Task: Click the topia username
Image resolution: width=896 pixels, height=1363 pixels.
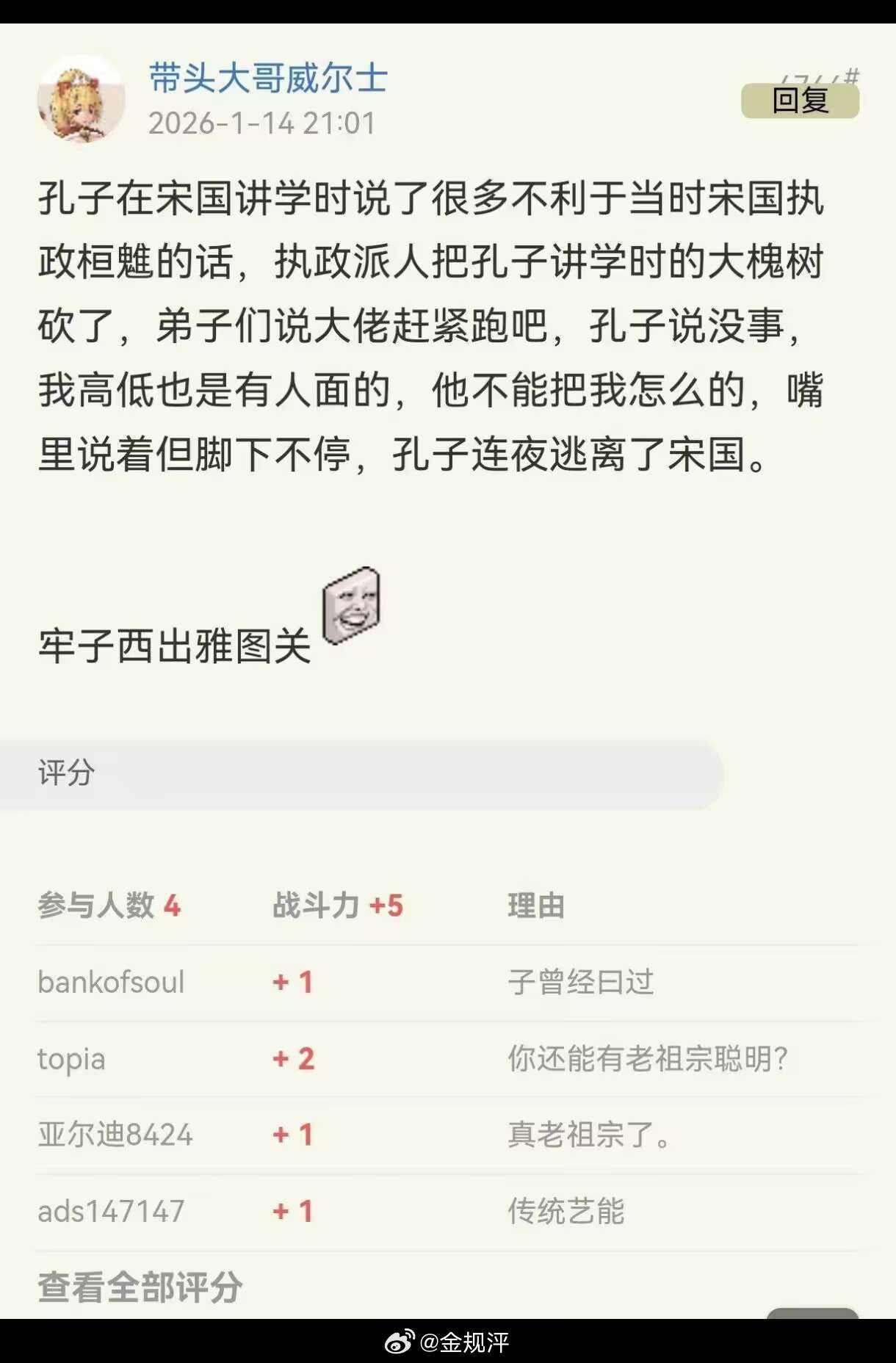Action: point(71,1058)
